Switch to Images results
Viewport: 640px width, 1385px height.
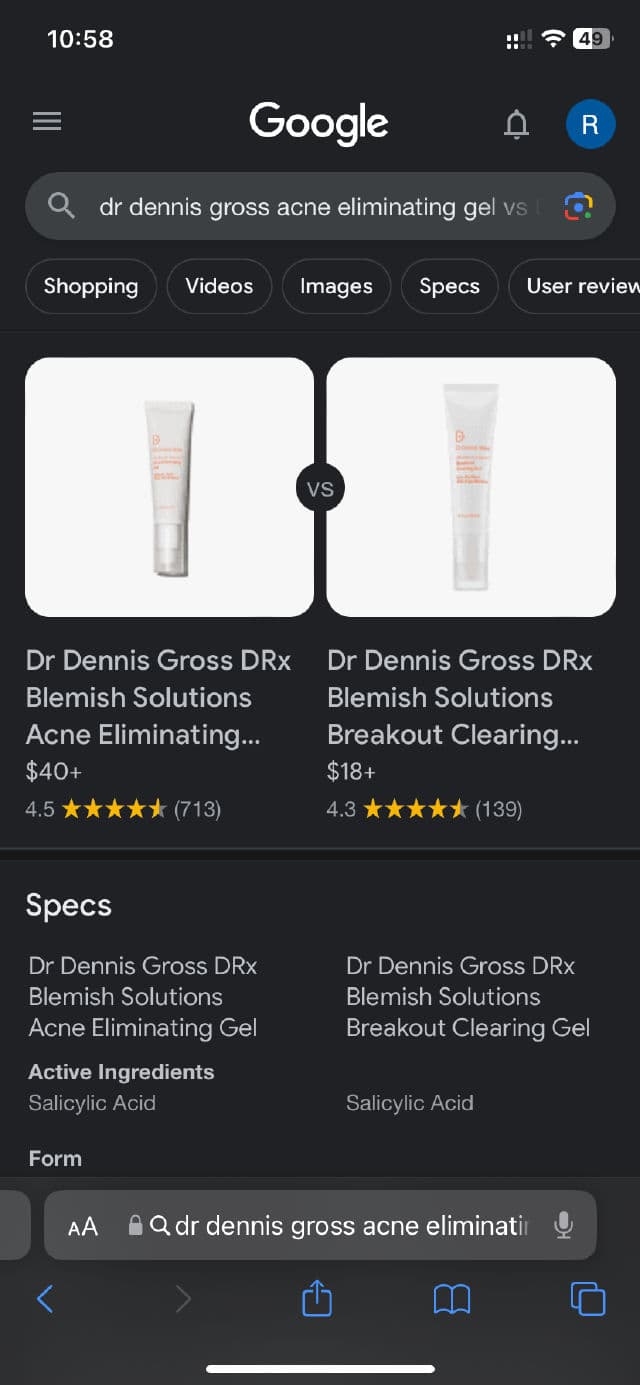point(336,286)
